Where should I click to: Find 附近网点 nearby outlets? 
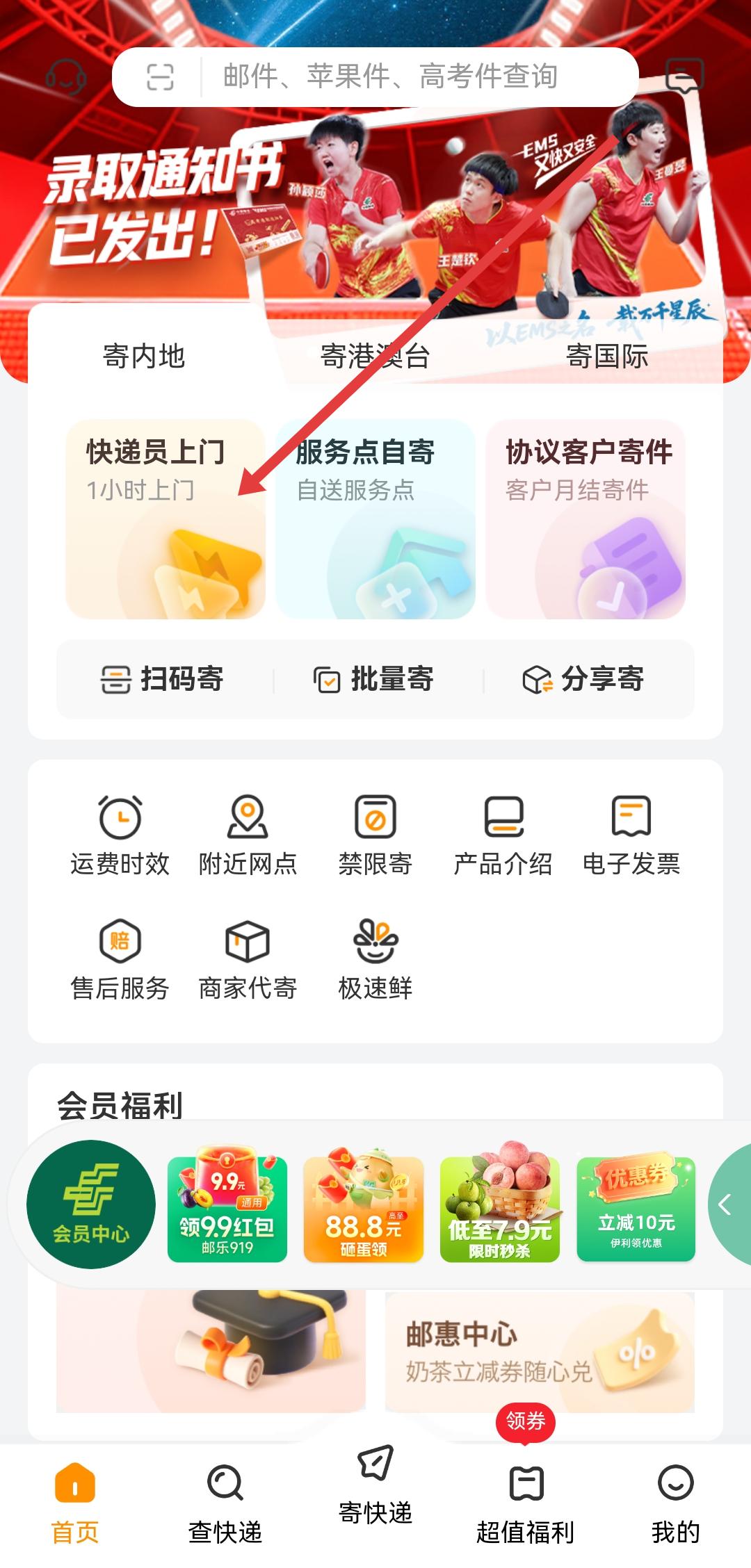[248, 835]
